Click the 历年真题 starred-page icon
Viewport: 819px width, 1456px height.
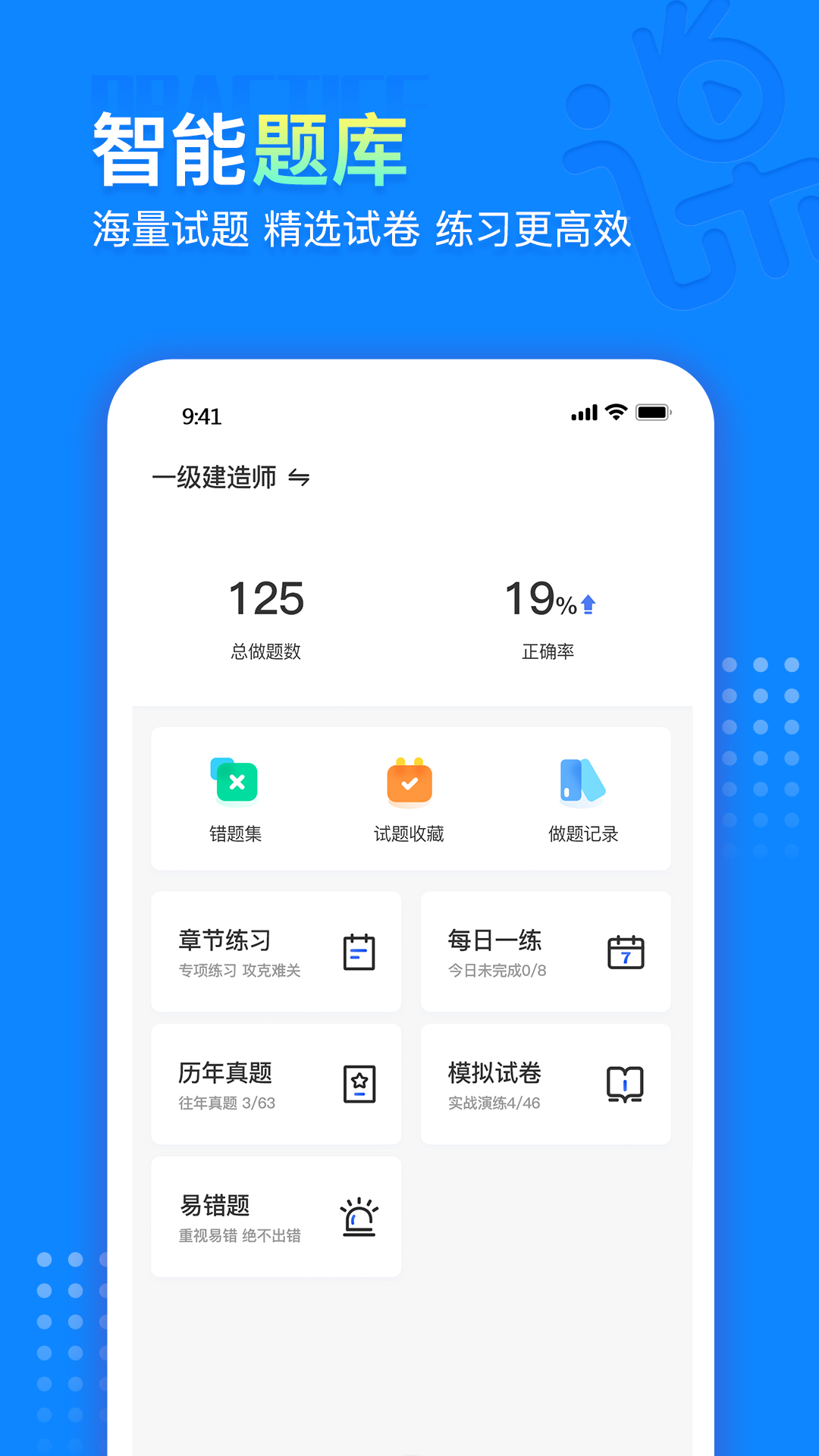(359, 1083)
